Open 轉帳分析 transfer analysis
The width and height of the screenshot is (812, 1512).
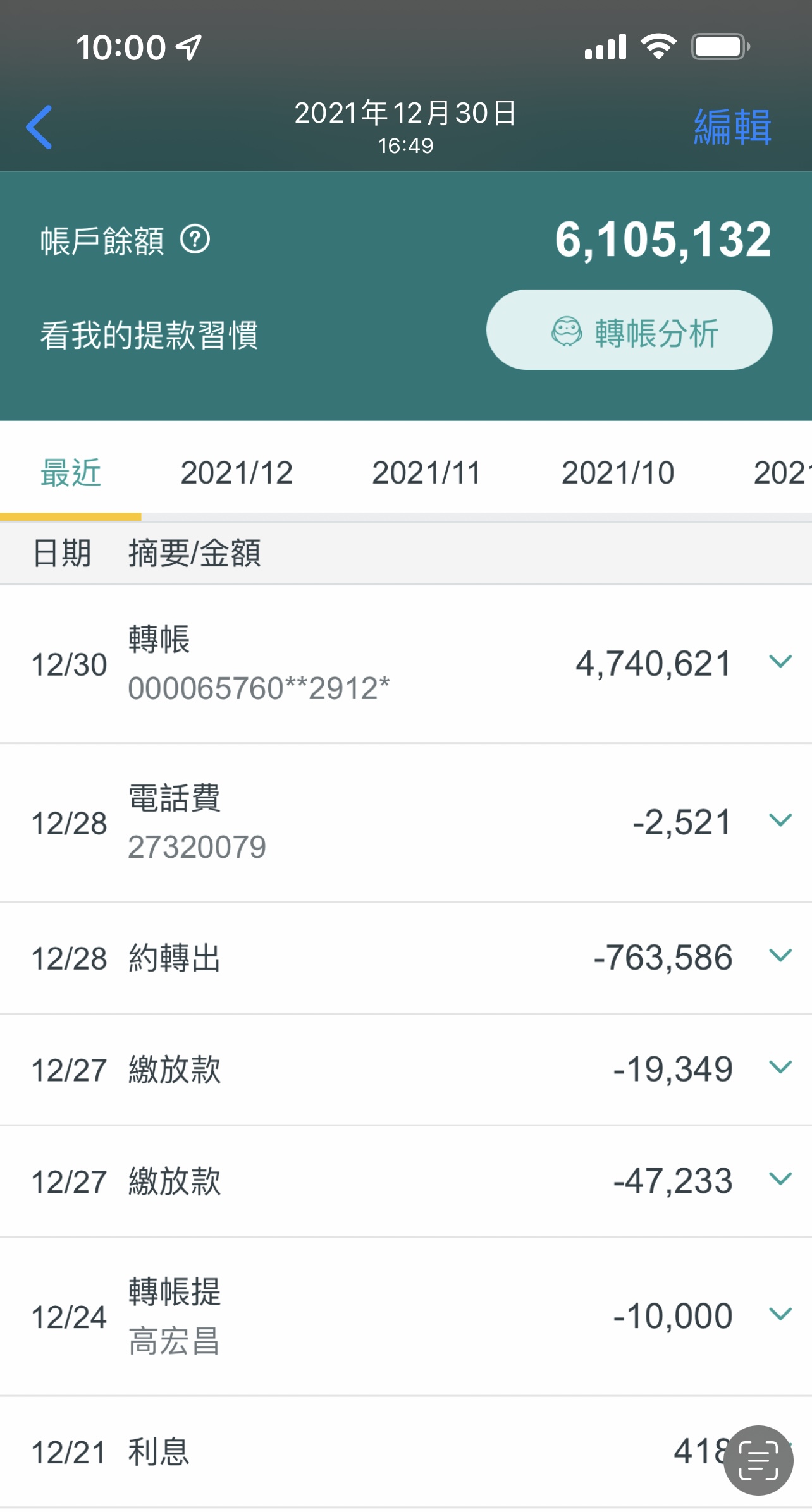629,331
